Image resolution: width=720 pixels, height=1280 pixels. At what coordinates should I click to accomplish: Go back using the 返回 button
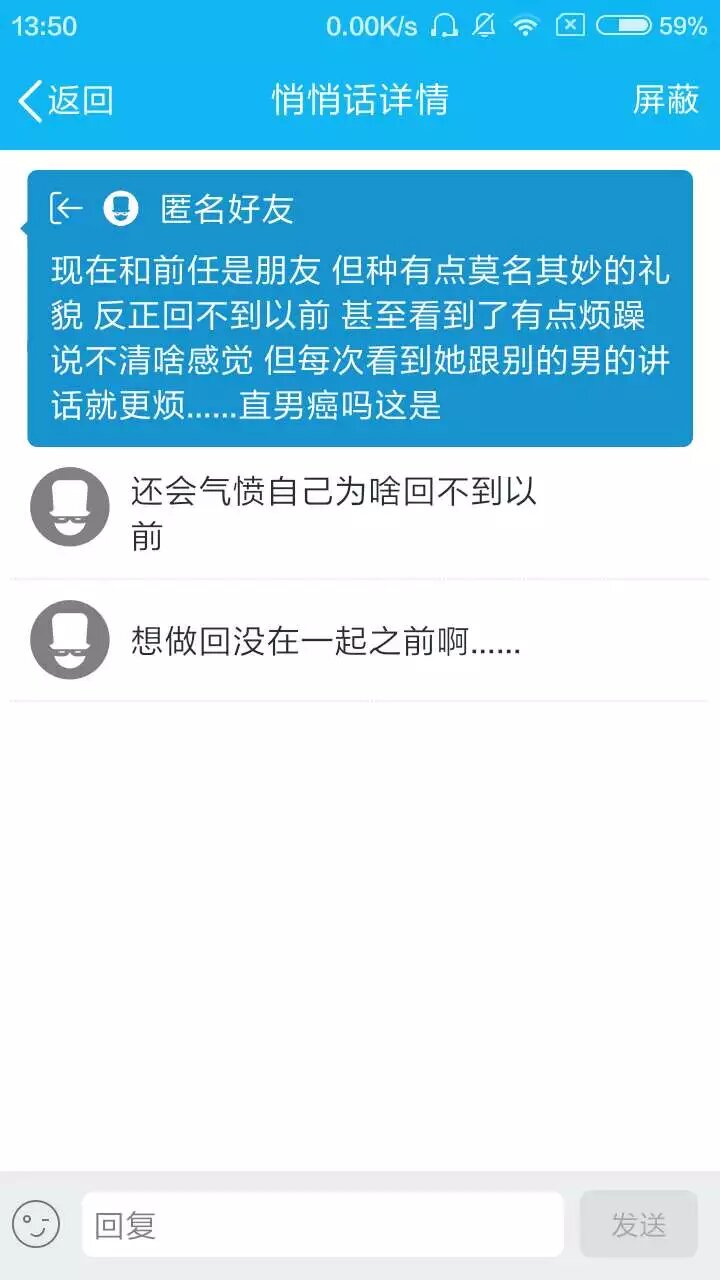pos(66,100)
